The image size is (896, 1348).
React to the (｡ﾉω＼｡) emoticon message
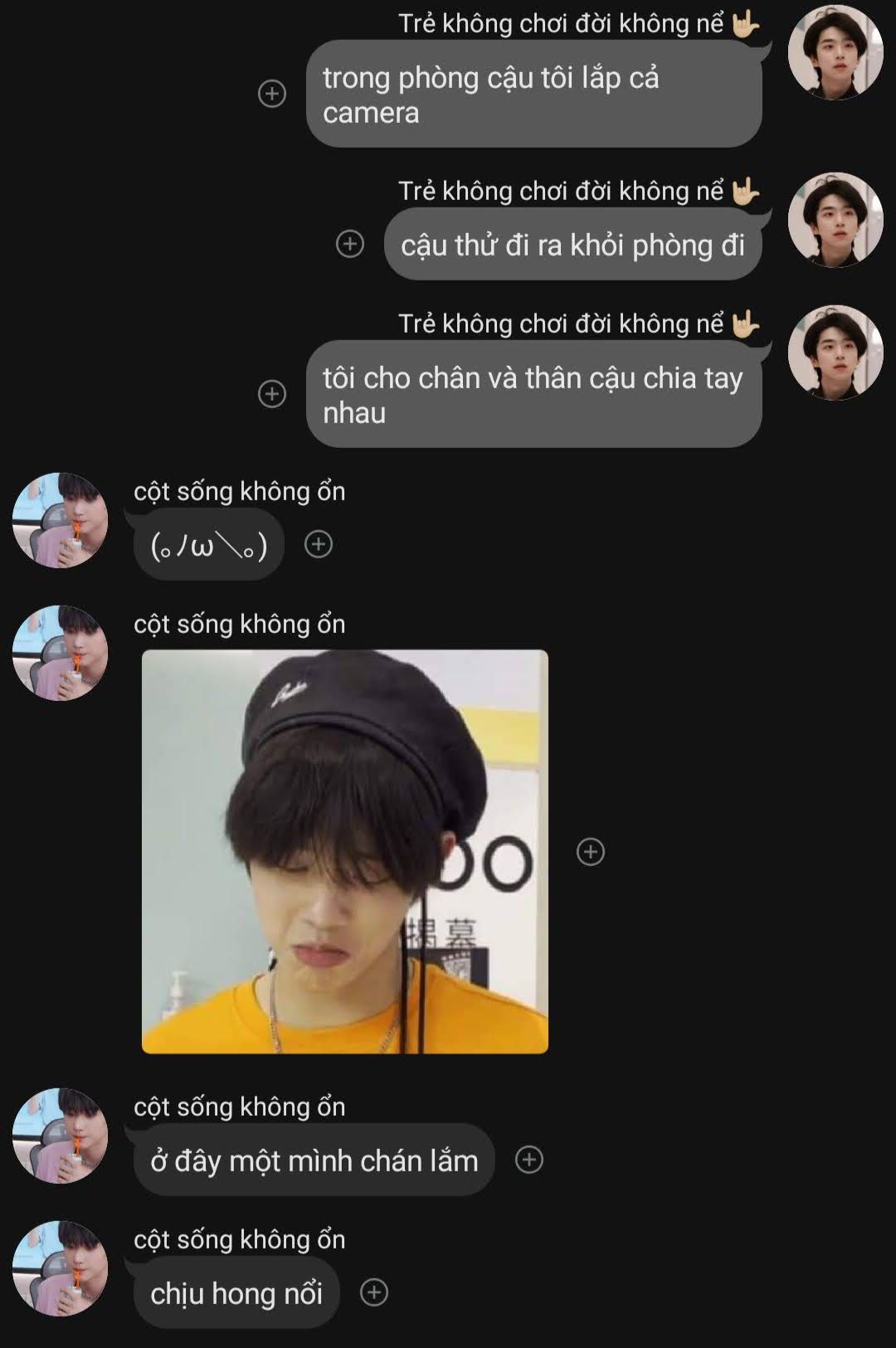point(319,544)
